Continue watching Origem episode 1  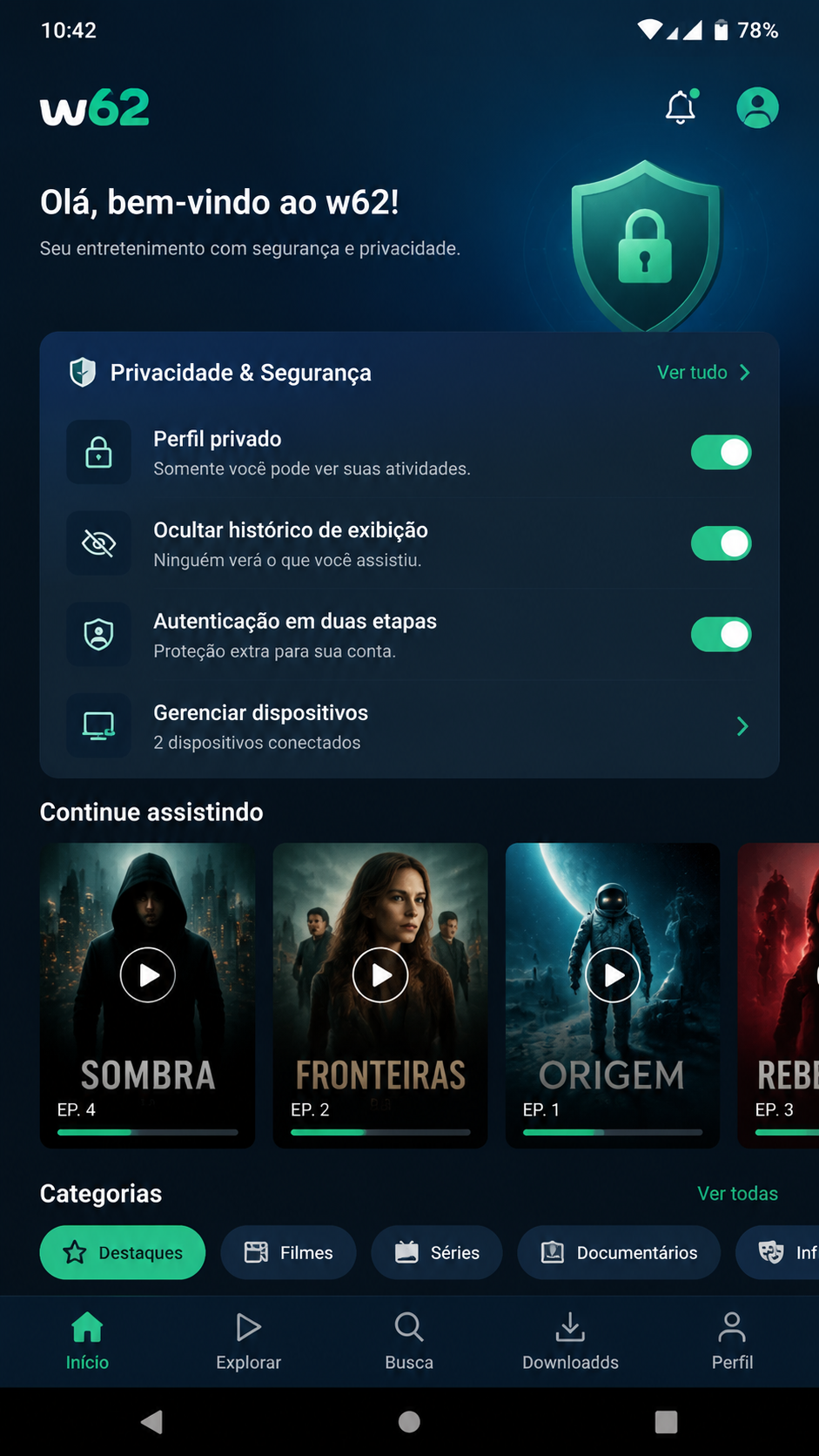(613, 974)
